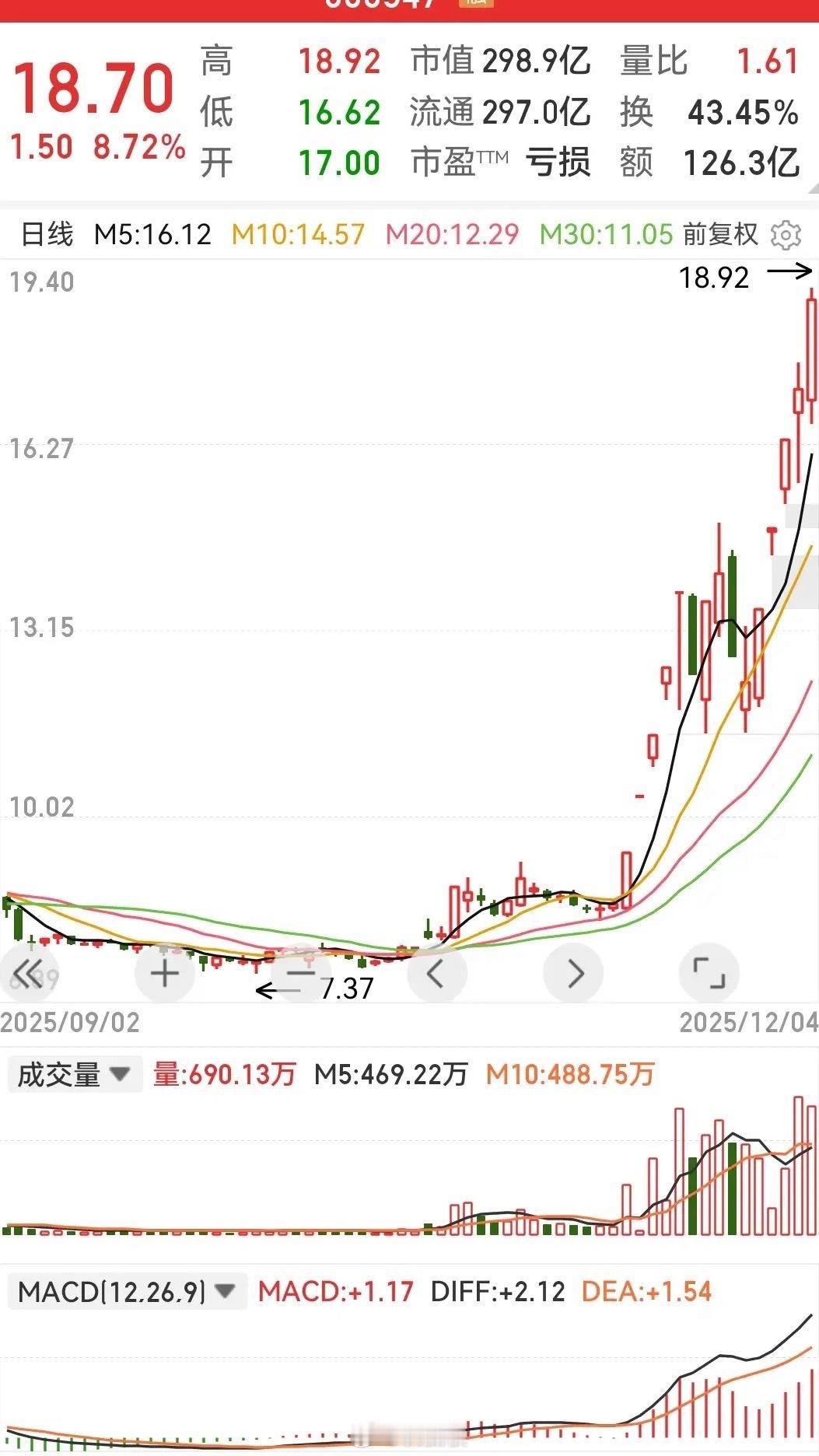Screen dimensions: 819x1456
Task: Open fullscreen chart view icon
Action: (711, 971)
